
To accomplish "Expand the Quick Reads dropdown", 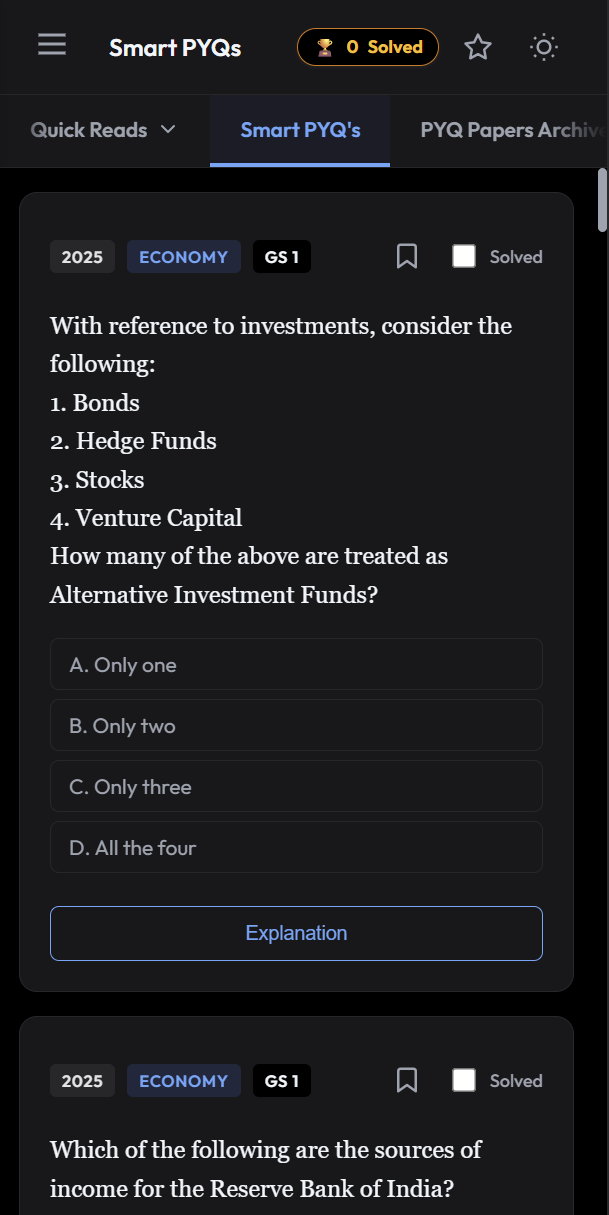I will 103,130.
